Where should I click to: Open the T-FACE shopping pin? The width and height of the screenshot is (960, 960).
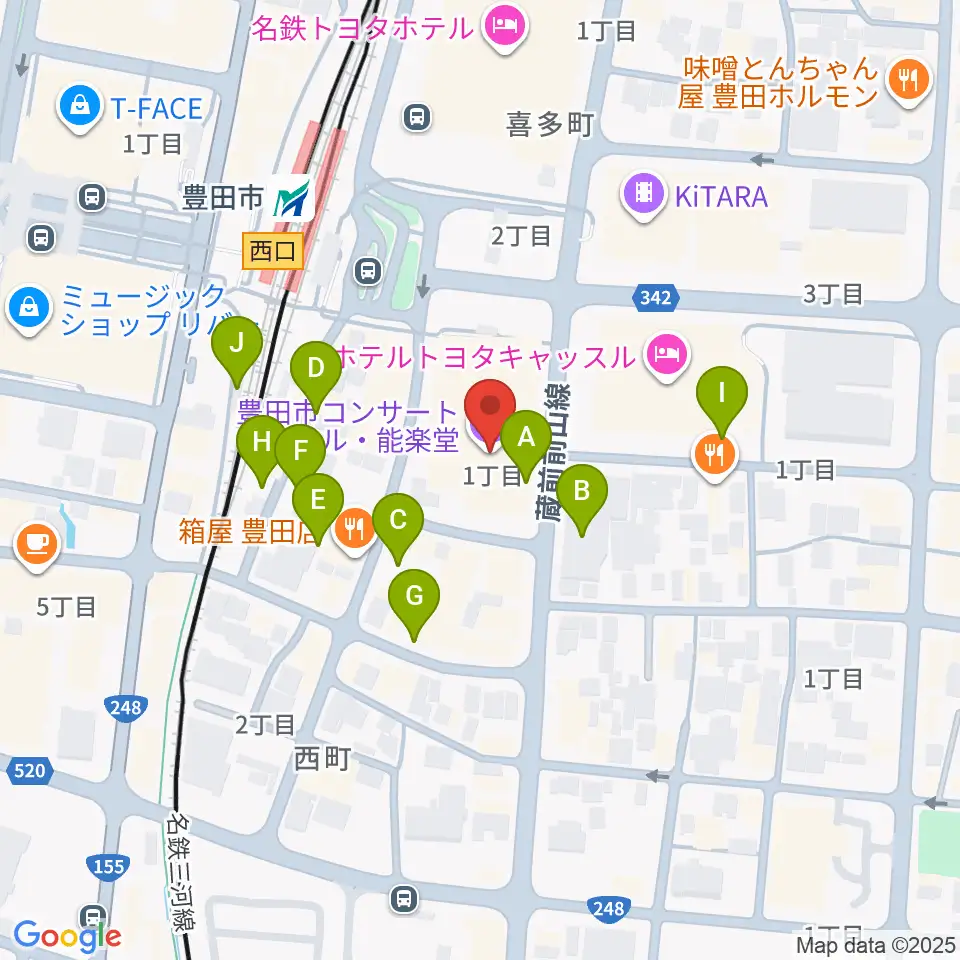80,109
